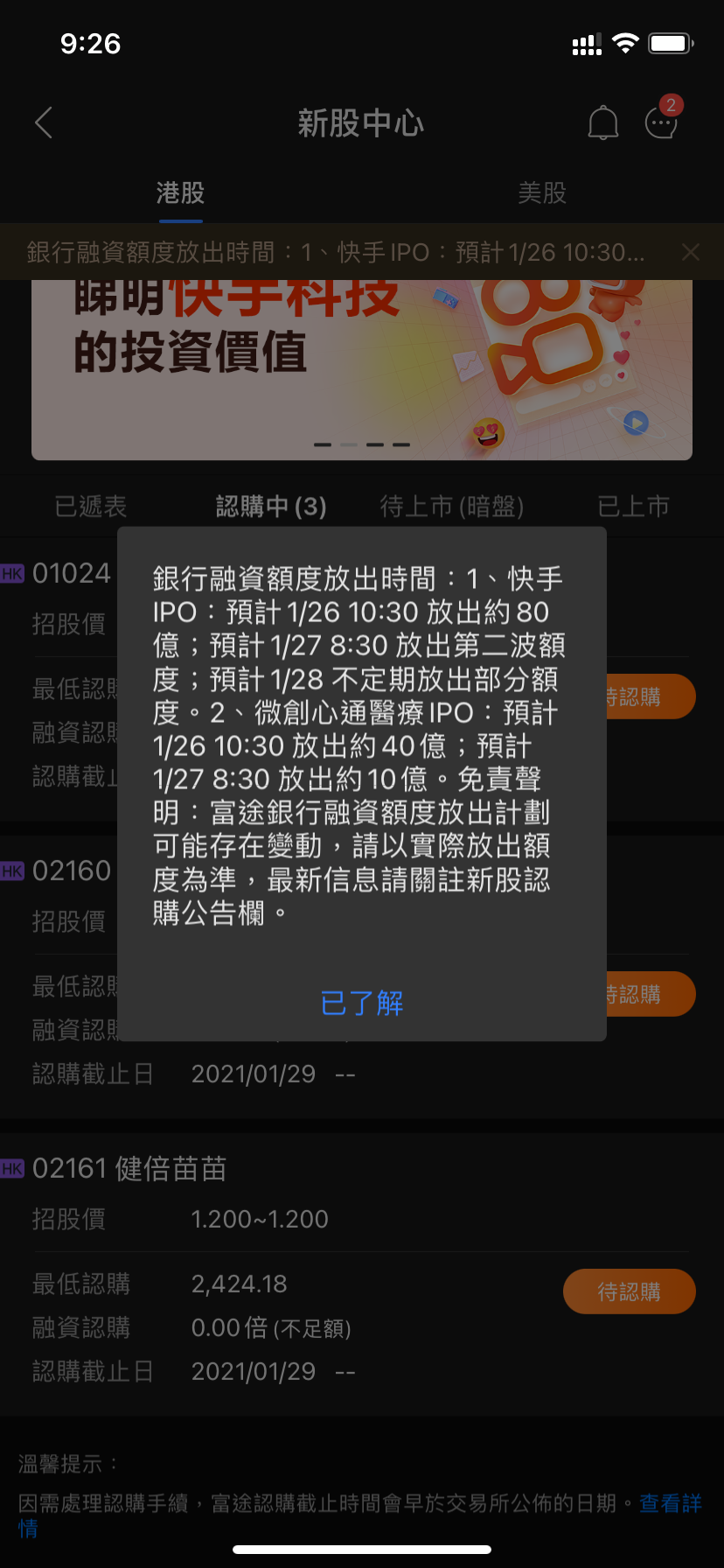Select the 認購中 (3) tab

coord(271,506)
